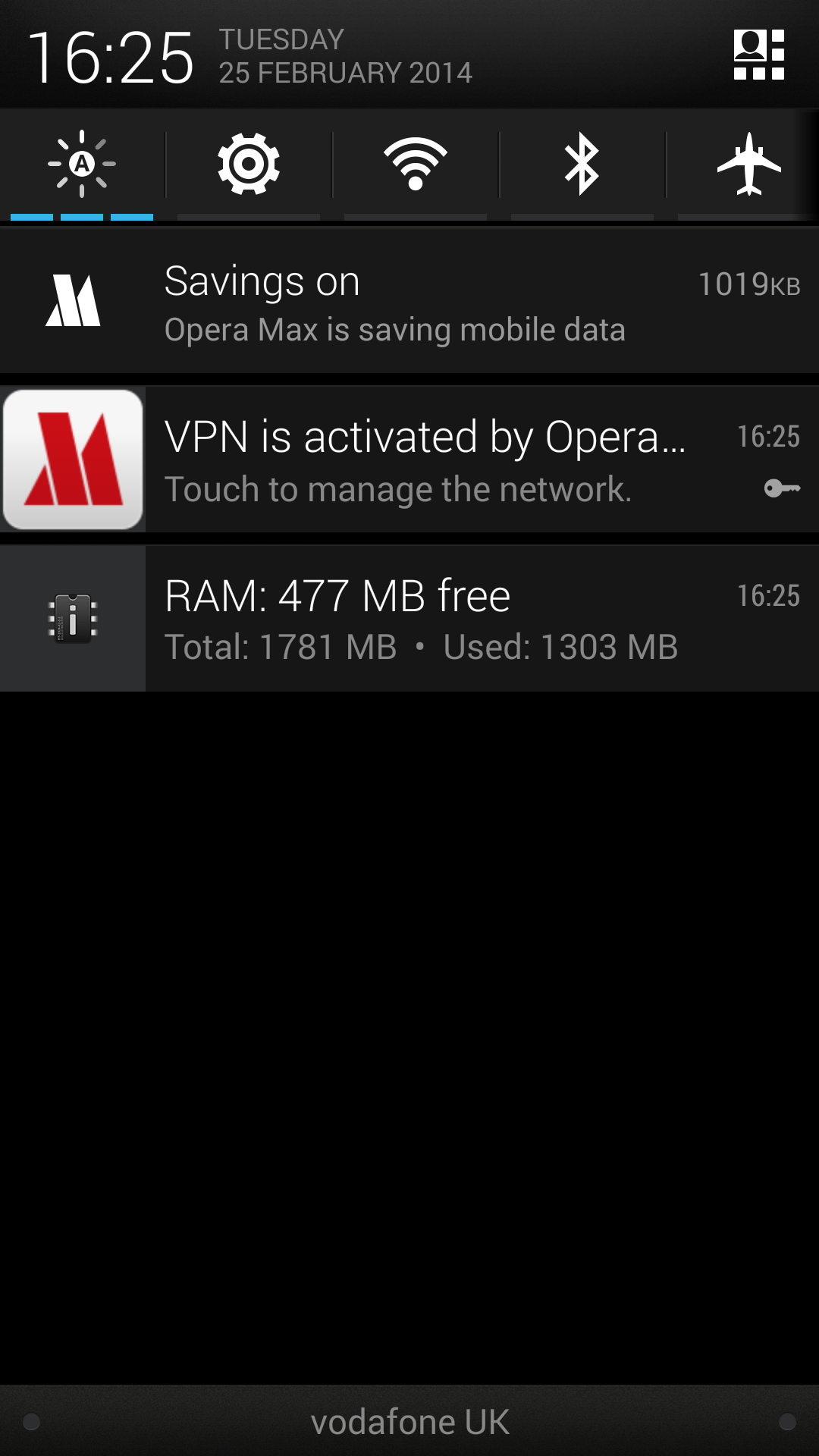The width and height of the screenshot is (819, 1456).
Task: Toggle the Wi-Fi quick setting
Action: pos(416,164)
